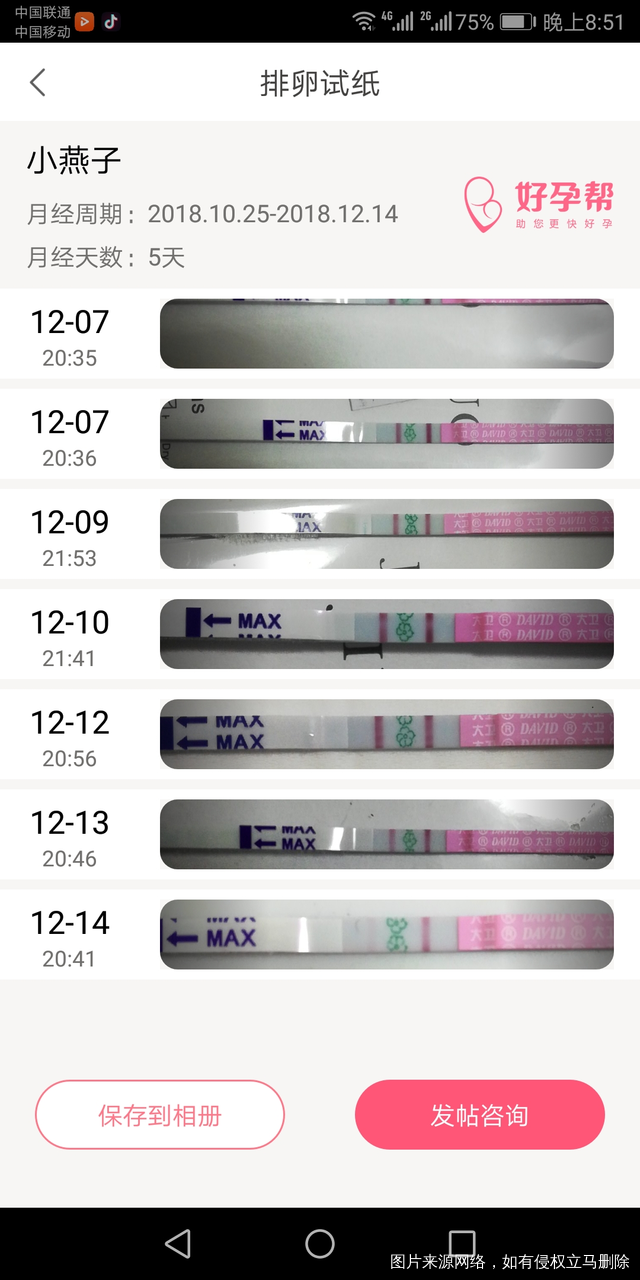Tap 保存到相册 to save to album
Screen dimensions: 640x1280
(160, 1115)
